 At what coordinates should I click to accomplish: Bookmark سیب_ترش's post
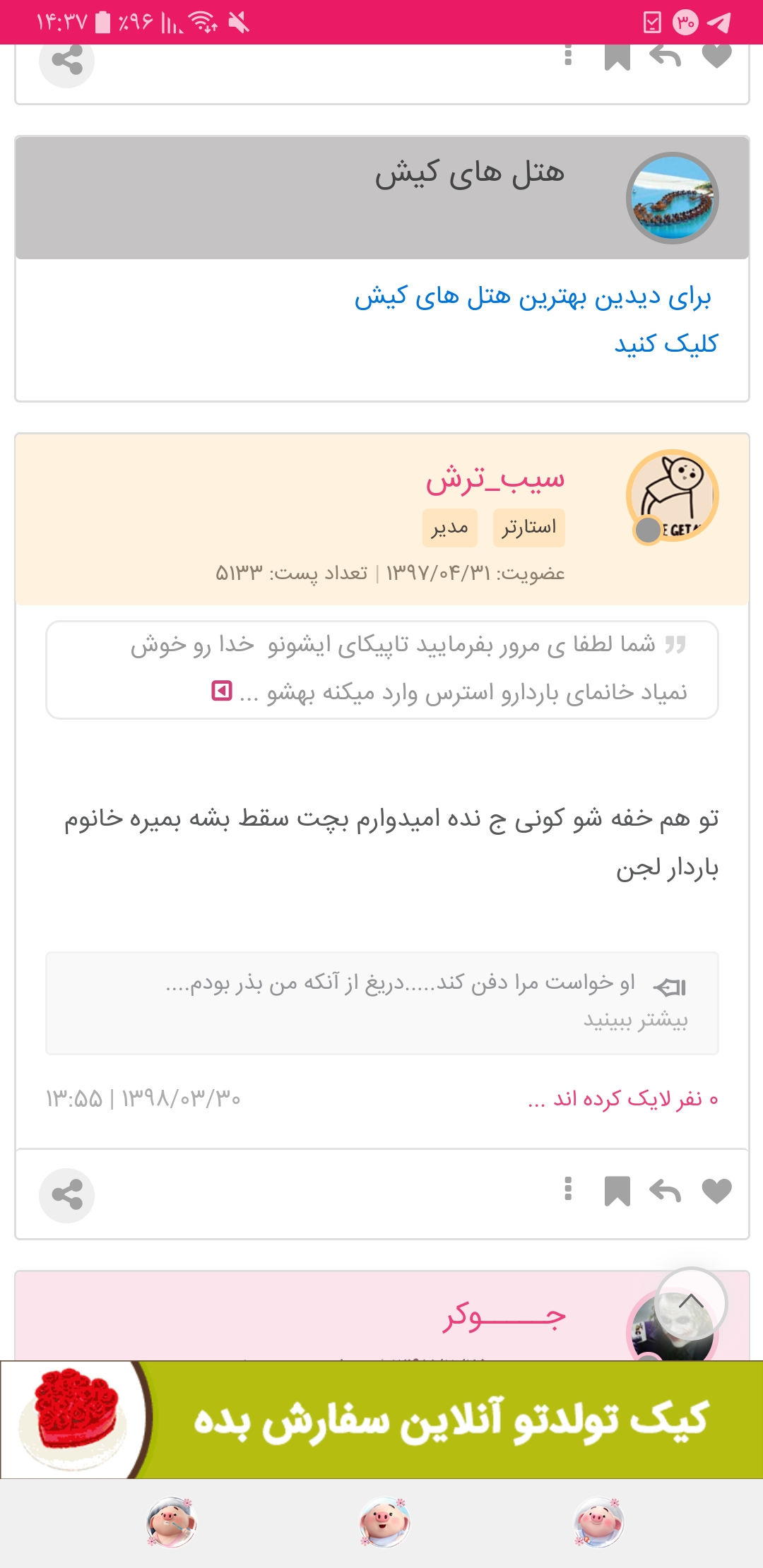click(617, 1192)
